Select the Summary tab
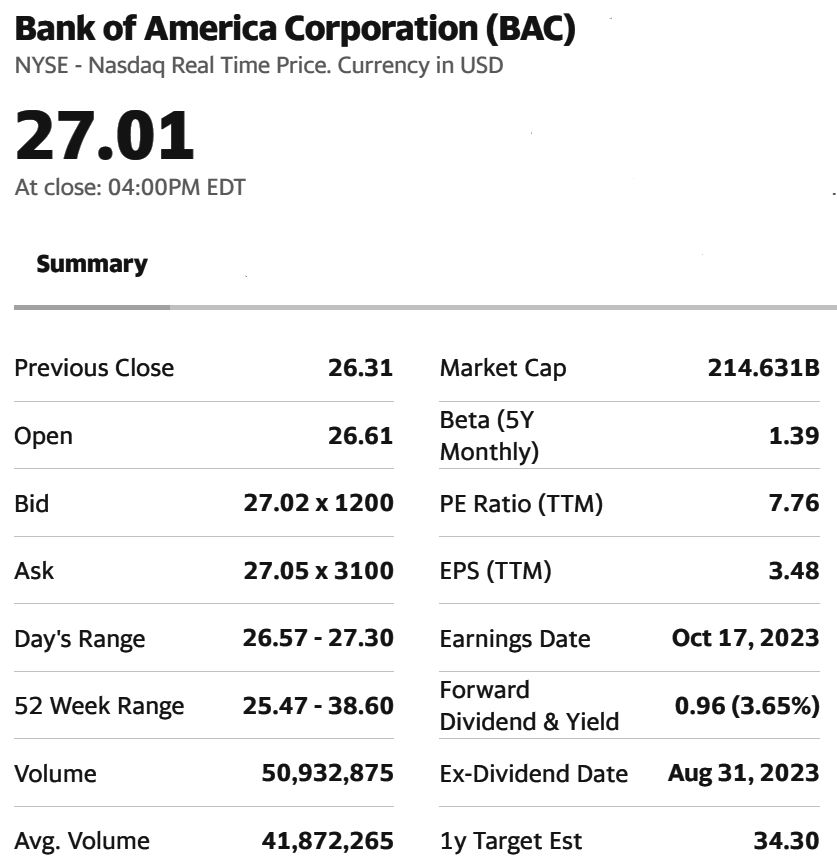This screenshot has height=868, width=837. 92,265
